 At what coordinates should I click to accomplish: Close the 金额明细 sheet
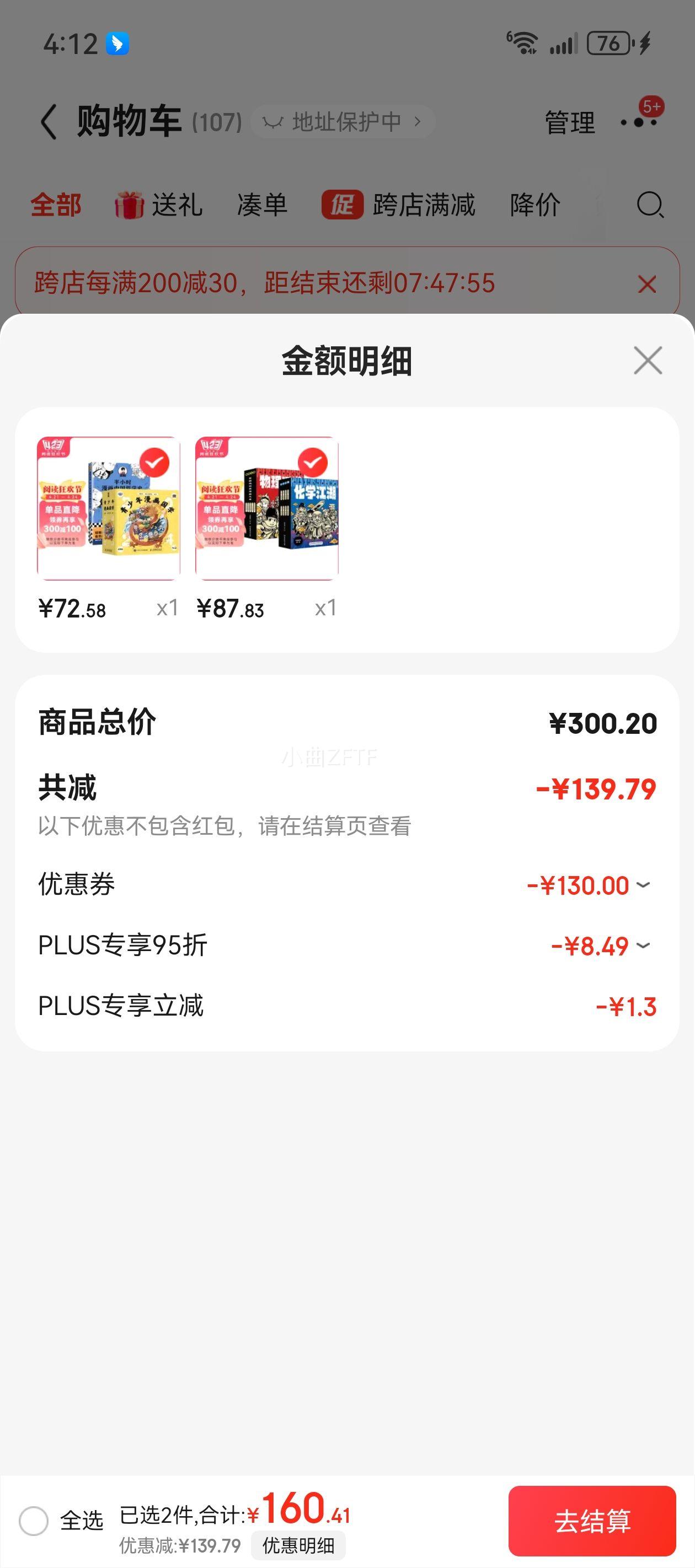(648, 361)
